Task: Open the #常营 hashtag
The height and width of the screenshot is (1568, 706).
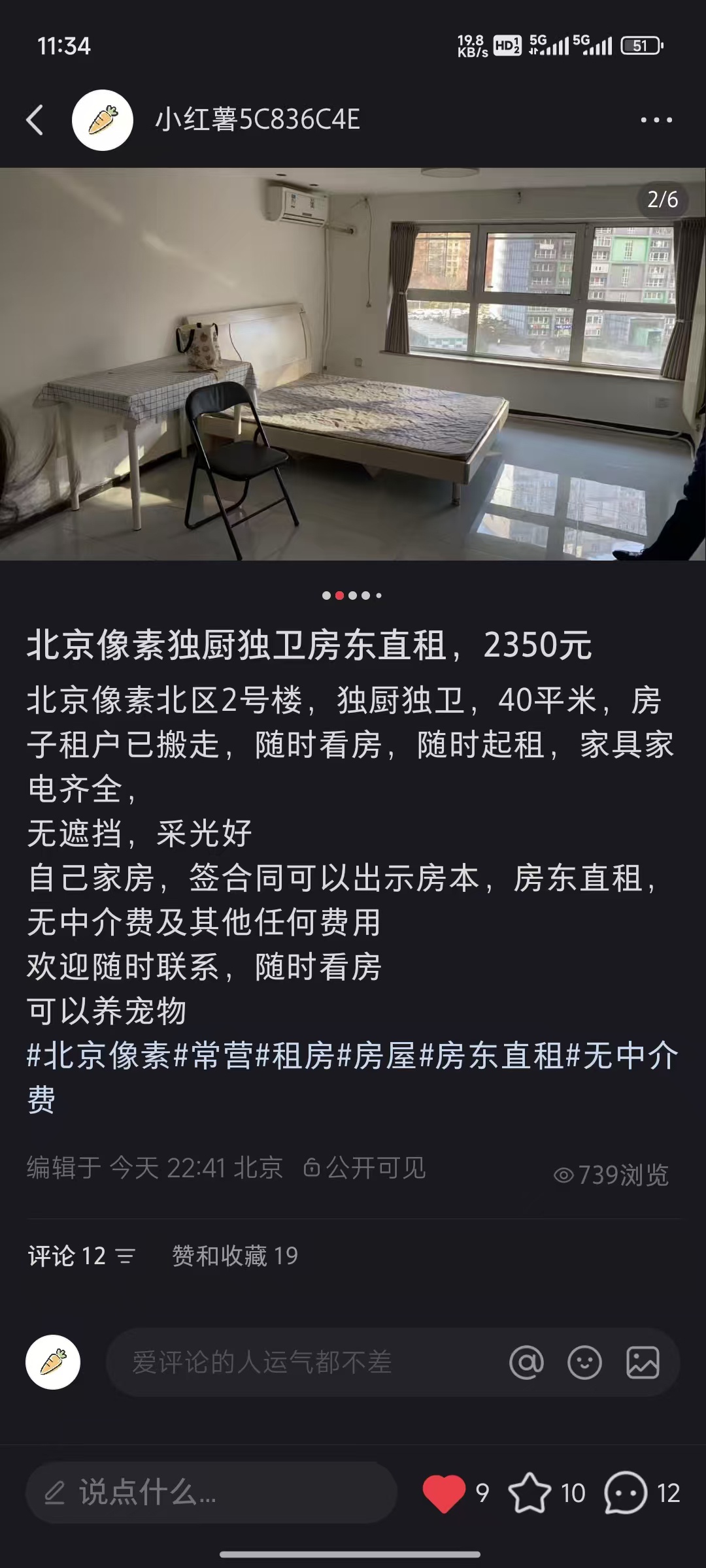Action: tap(214, 1056)
